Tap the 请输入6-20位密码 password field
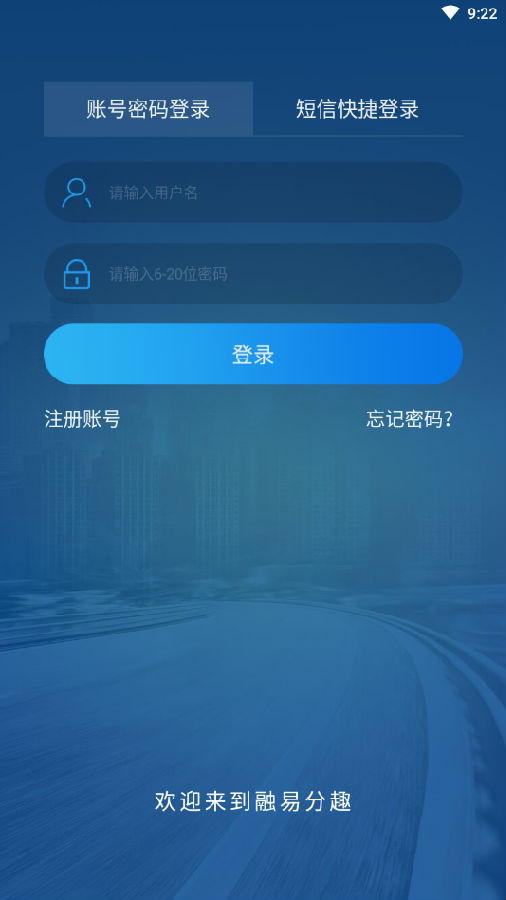The width and height of the screenshot is (506, 900). coord(253,274)
